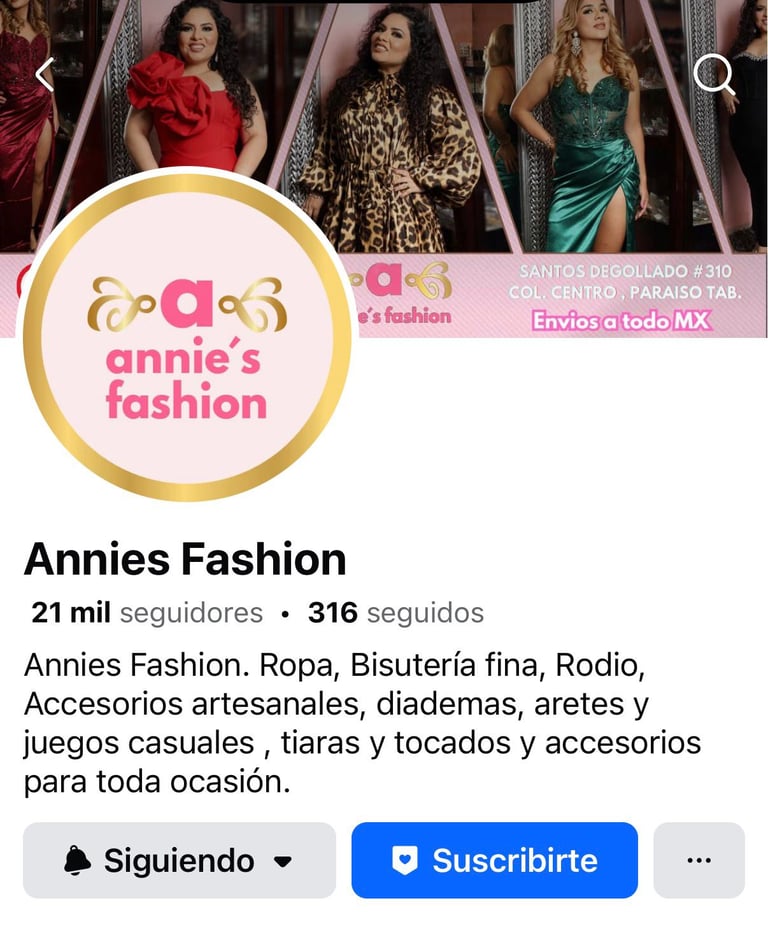Image resolution: width=768 pixels, height=938 pixels.
Task: View the annie's fashion profile picture
Action: 187,337
